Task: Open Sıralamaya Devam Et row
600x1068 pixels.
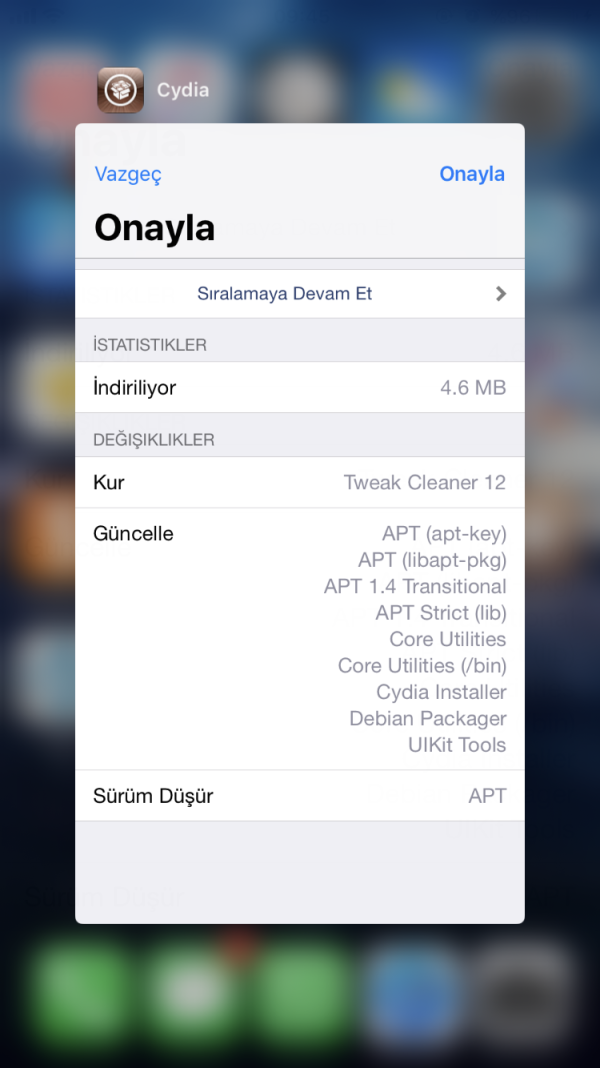Action: click(x=299, y=294)
